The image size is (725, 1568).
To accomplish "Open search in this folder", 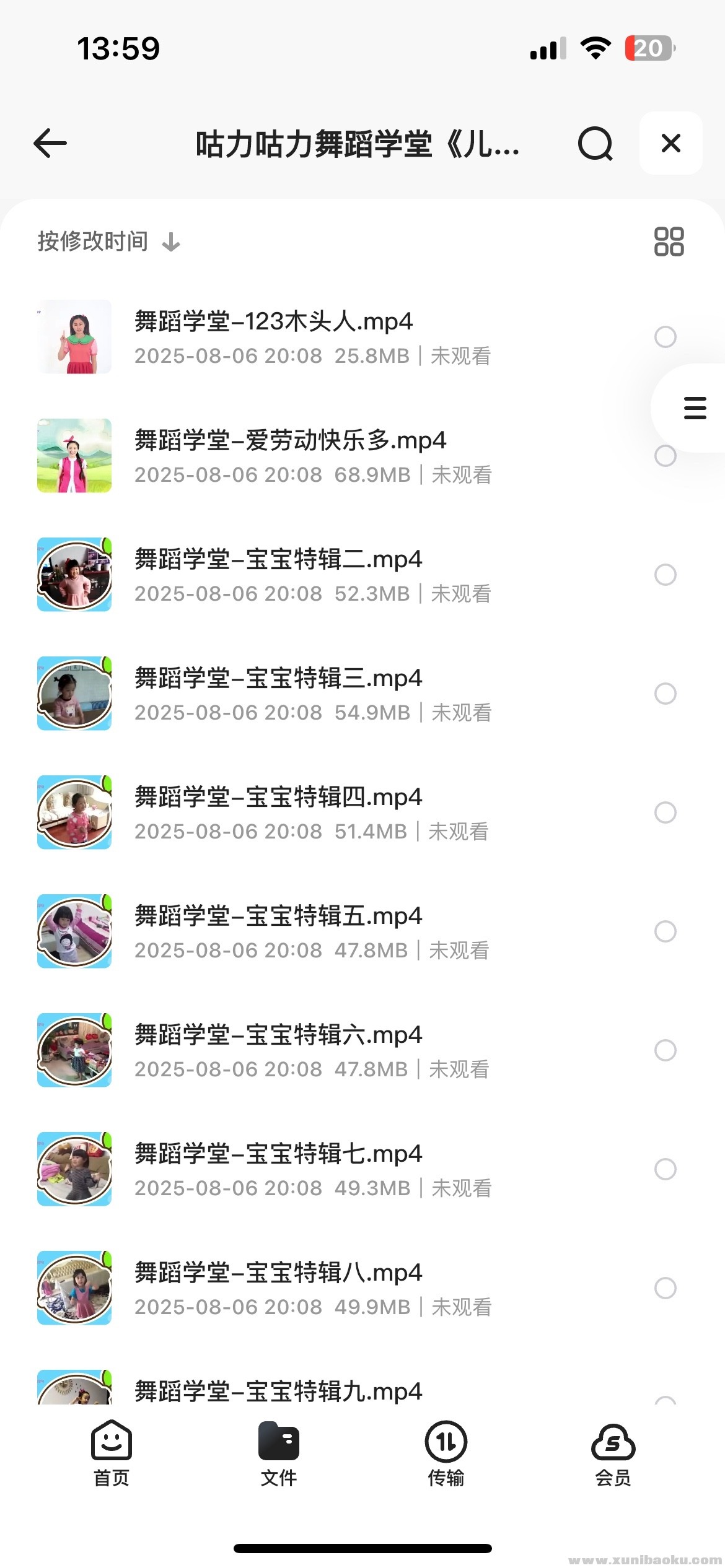I will (x=595, y=144).
